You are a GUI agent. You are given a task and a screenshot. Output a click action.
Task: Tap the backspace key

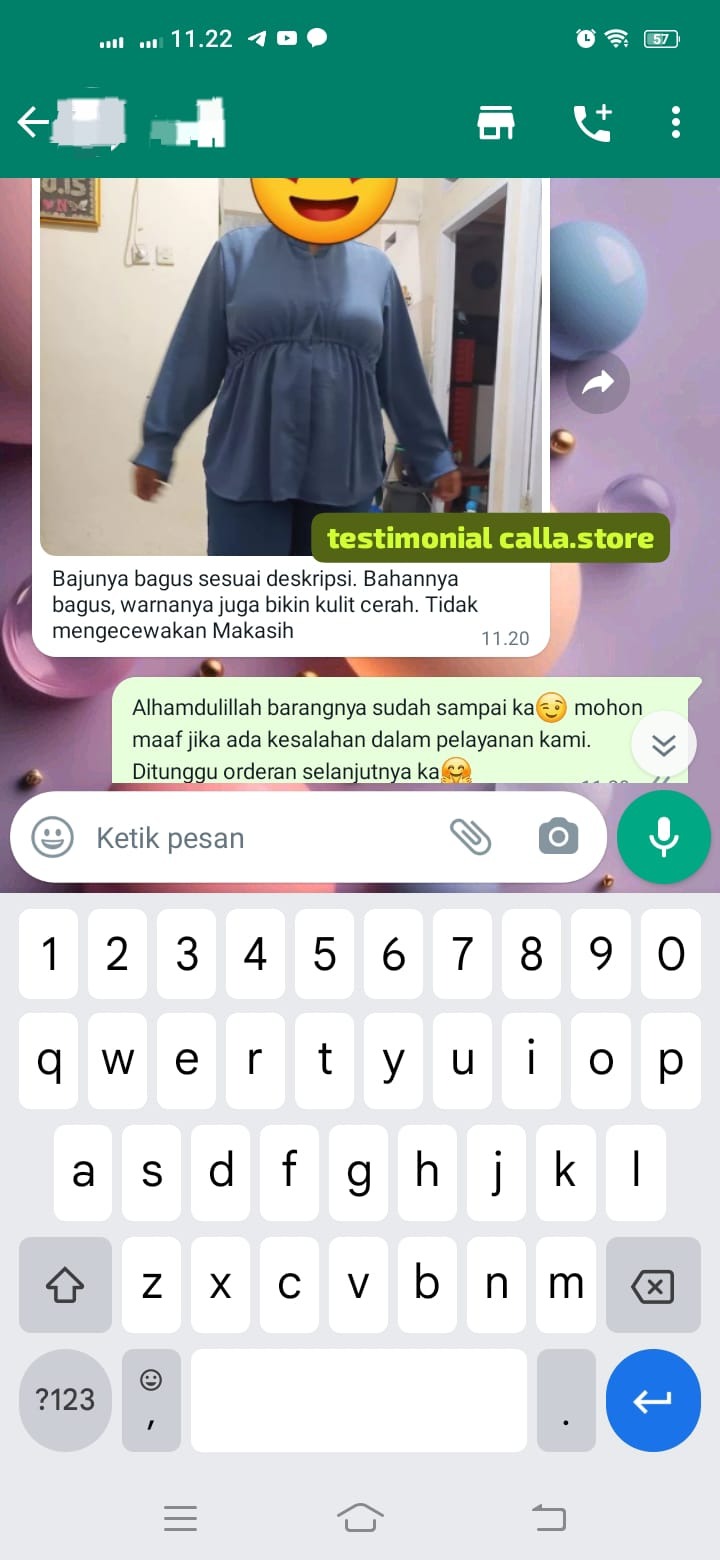(653, 1285)
